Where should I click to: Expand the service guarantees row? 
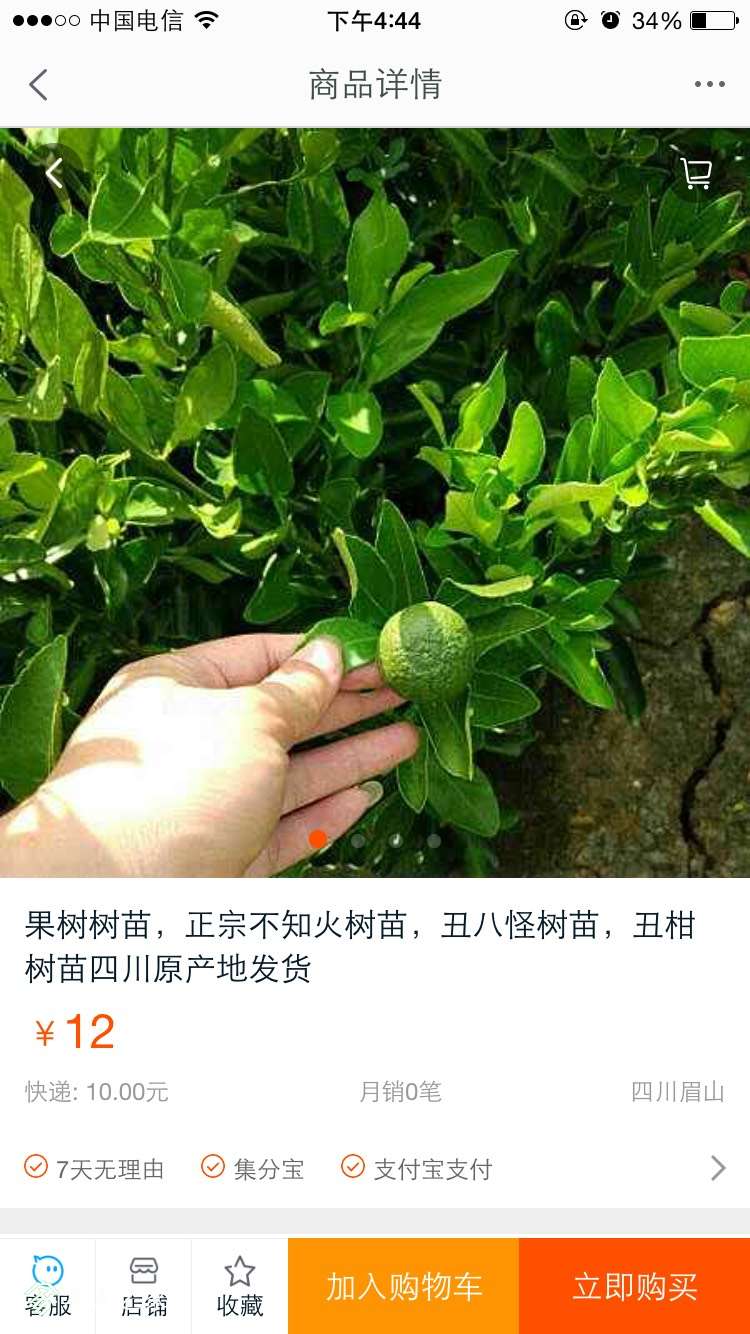point(717,1168)
